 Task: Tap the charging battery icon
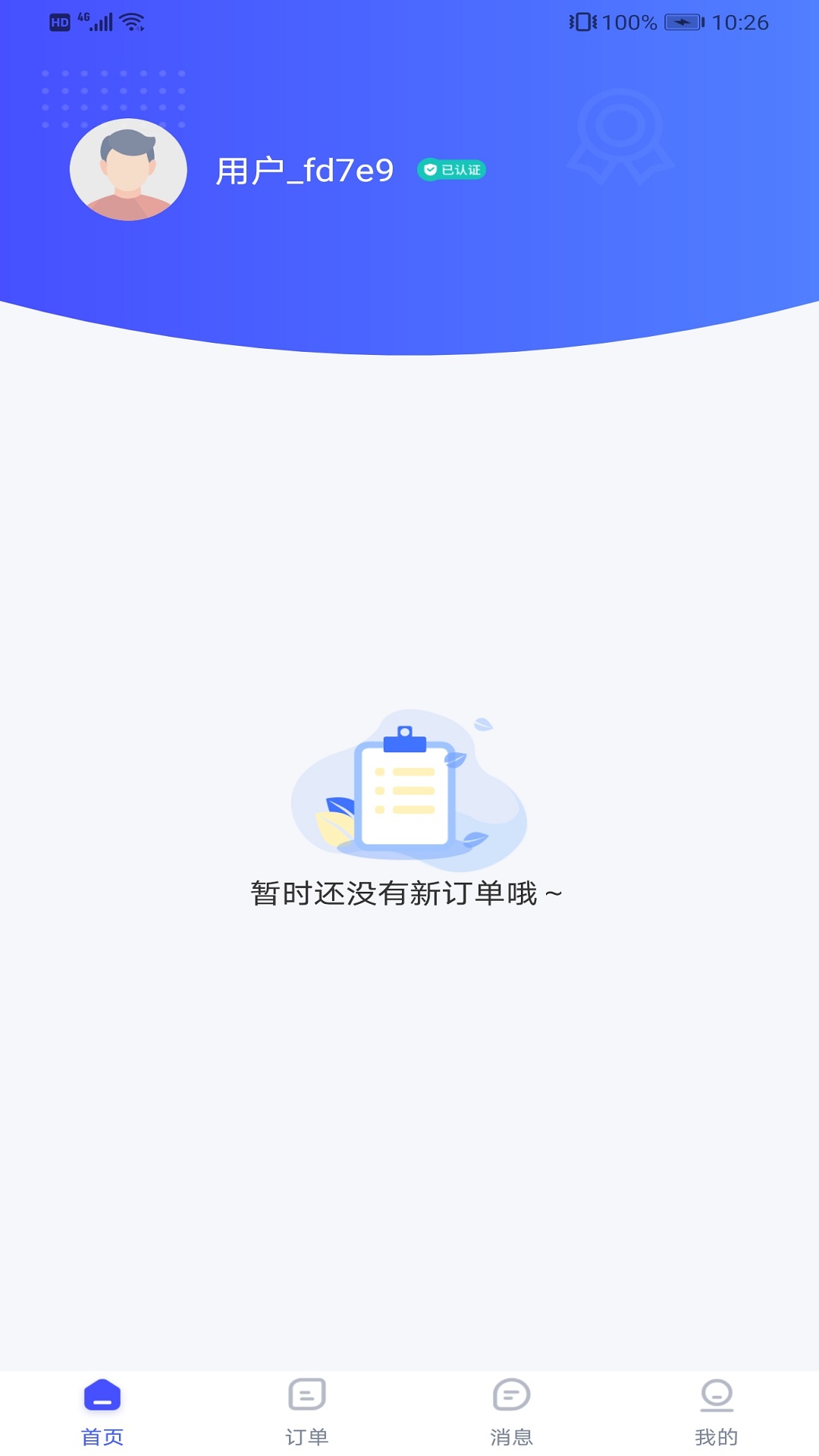pyautogui.click(x=683, y=21)
